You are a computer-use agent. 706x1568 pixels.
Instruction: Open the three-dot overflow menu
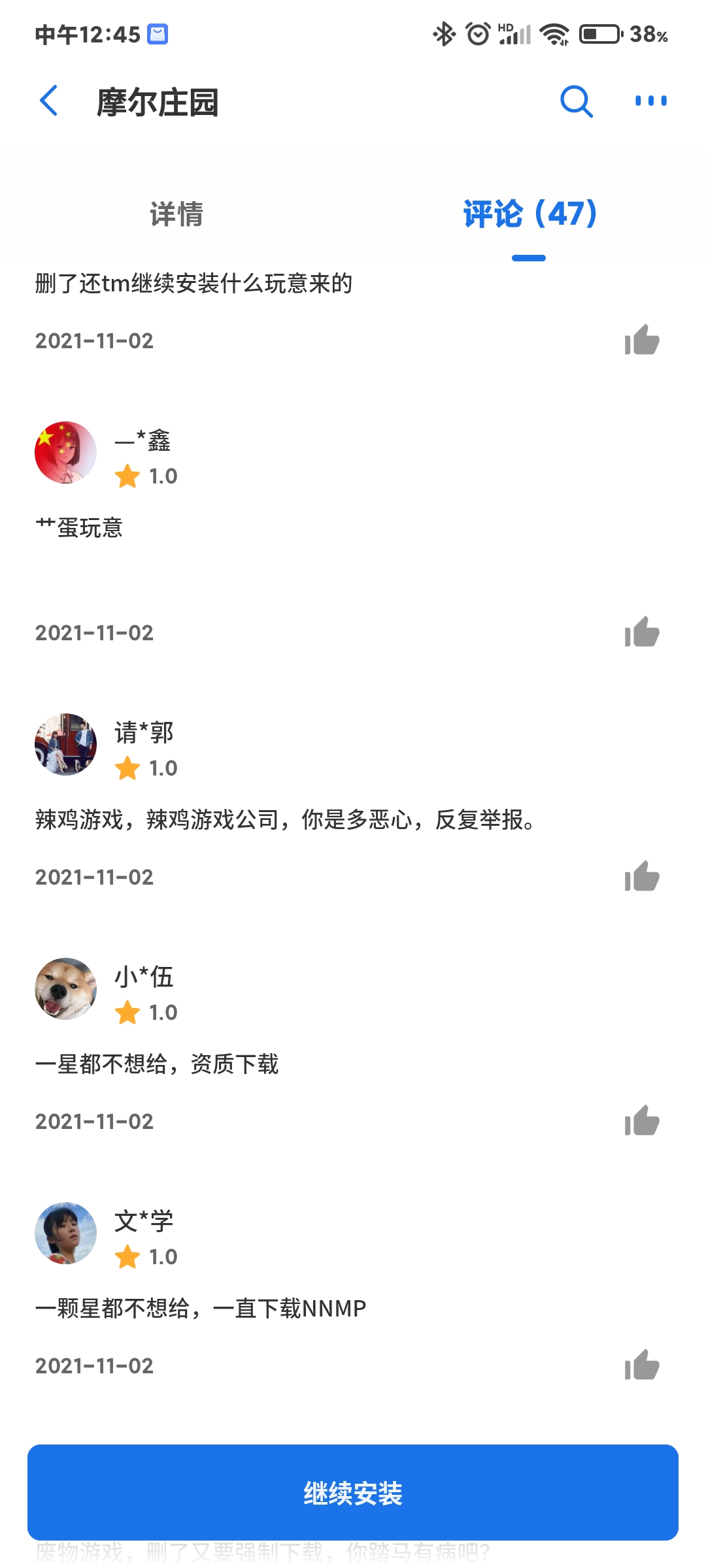pos(650,101)
